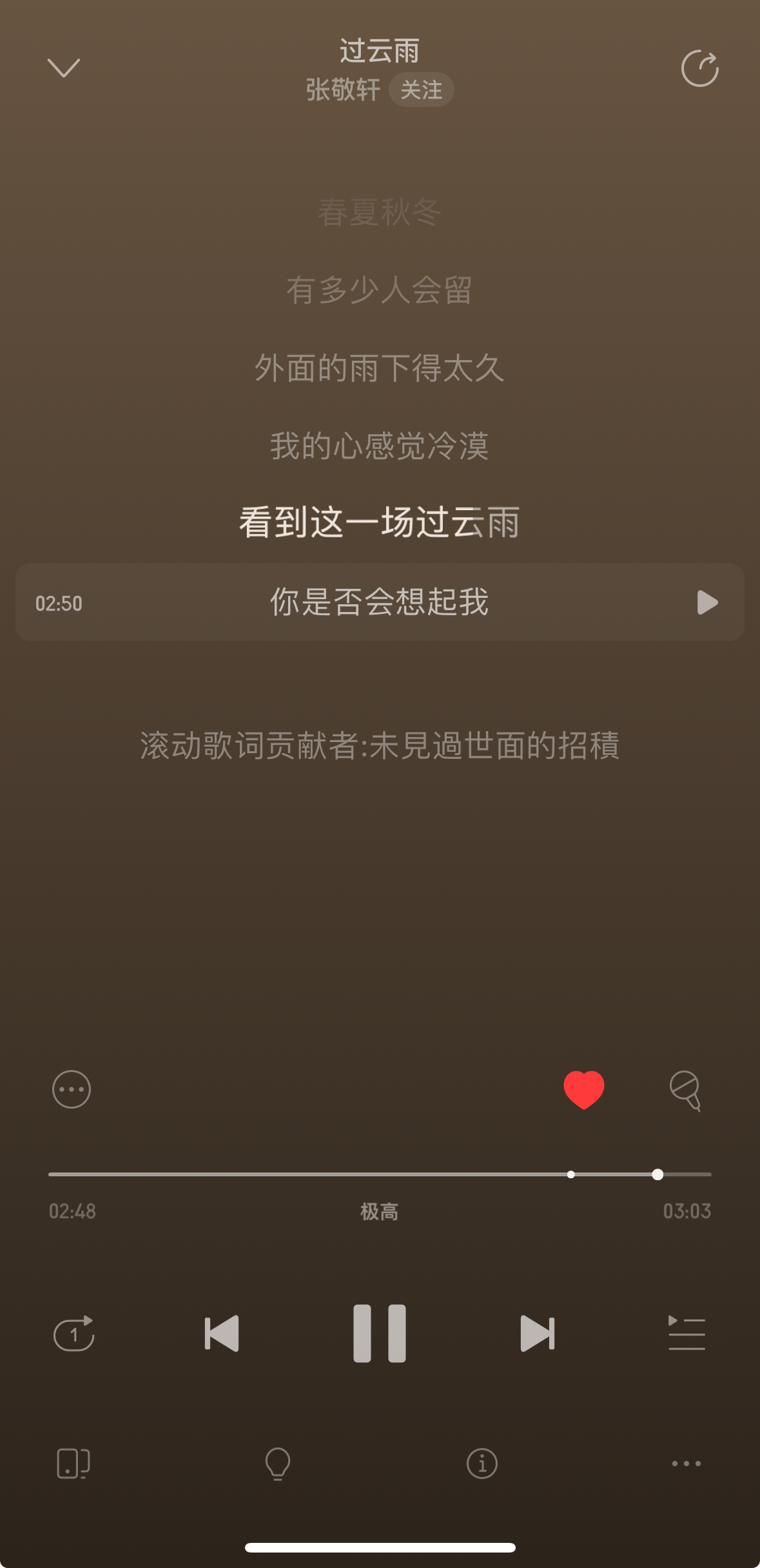Play from lyric line at 02:50
This screenshot has width=760, height=1568.
pos(708,602)
